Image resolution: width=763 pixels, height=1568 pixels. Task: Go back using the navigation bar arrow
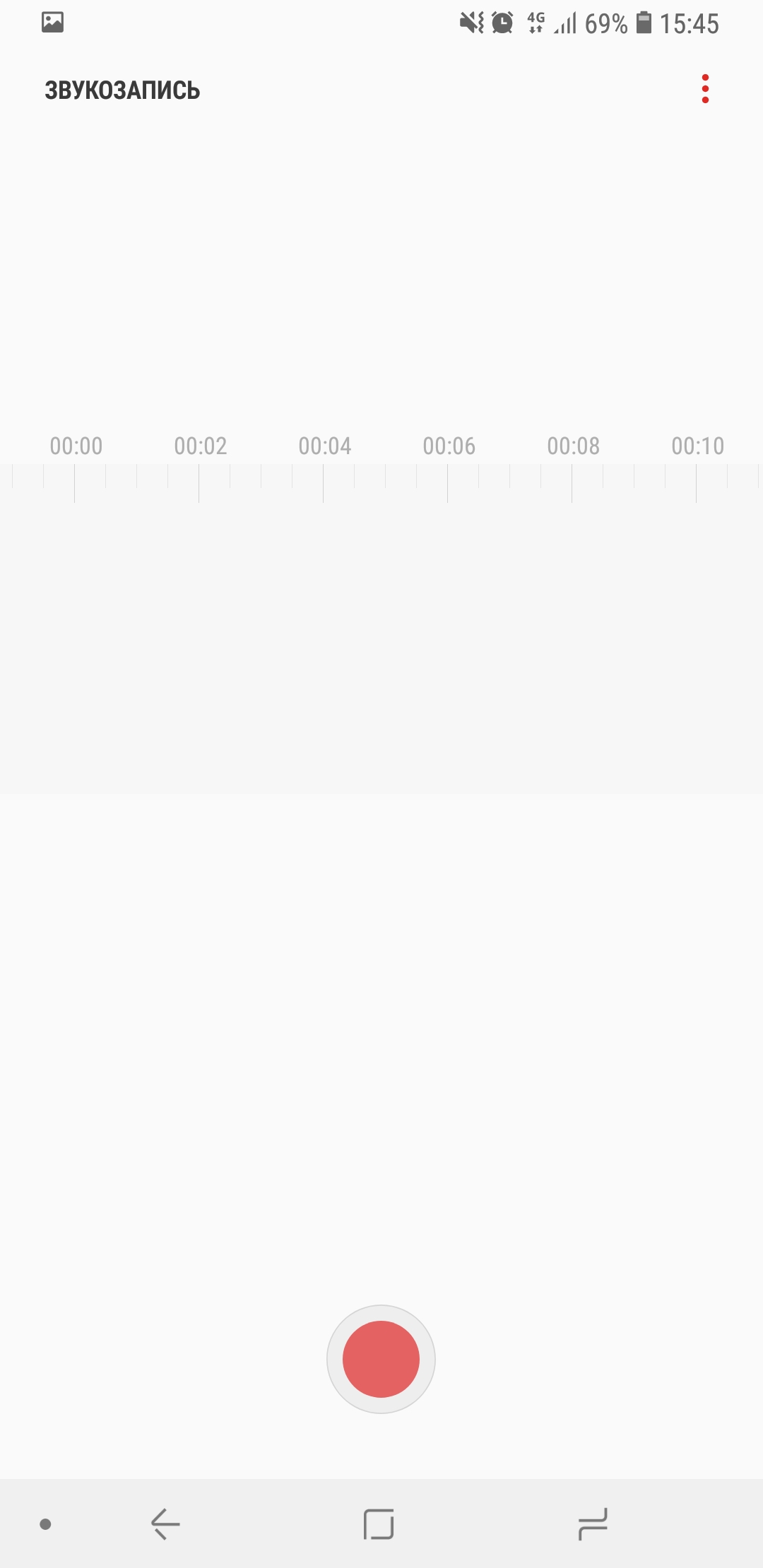[165, 1524]
